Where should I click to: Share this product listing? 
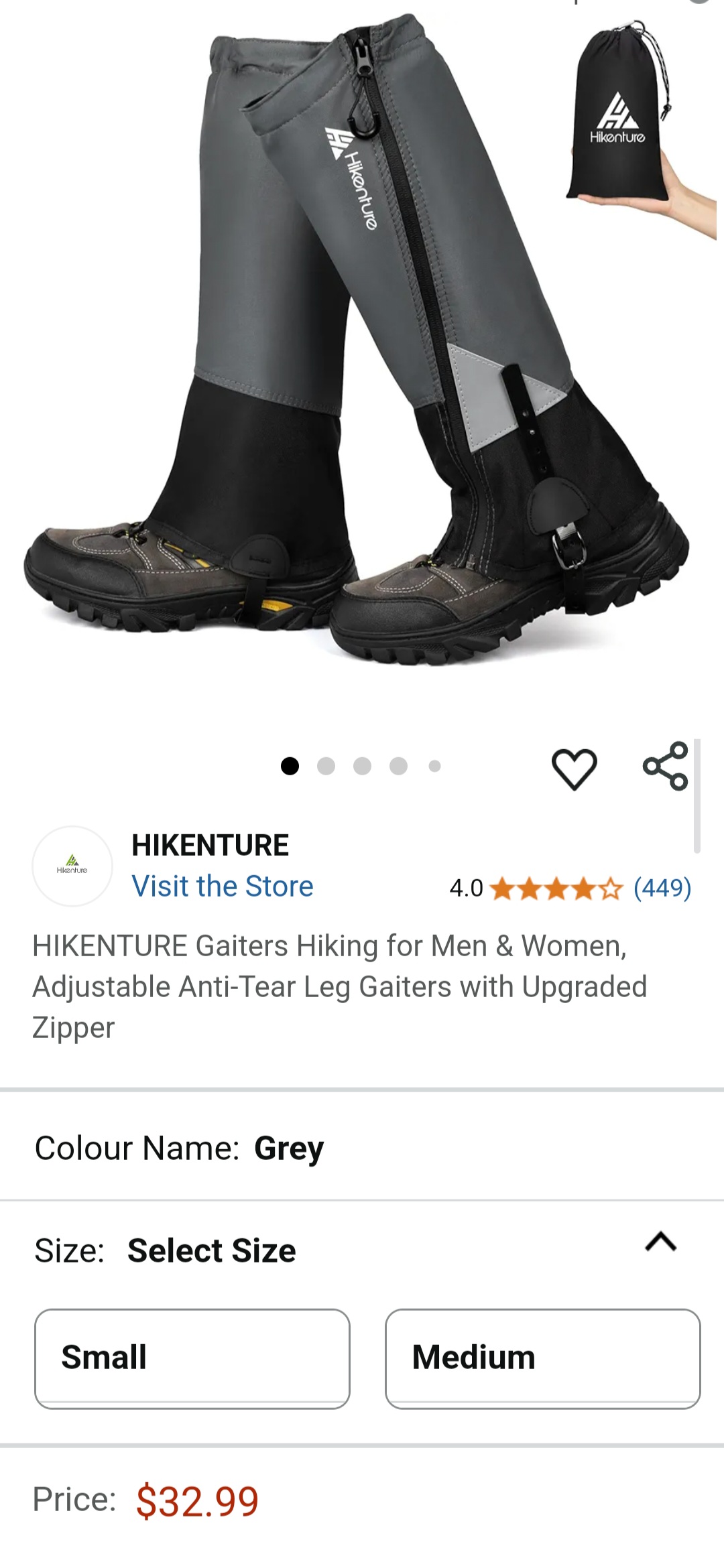click(665, 766)
